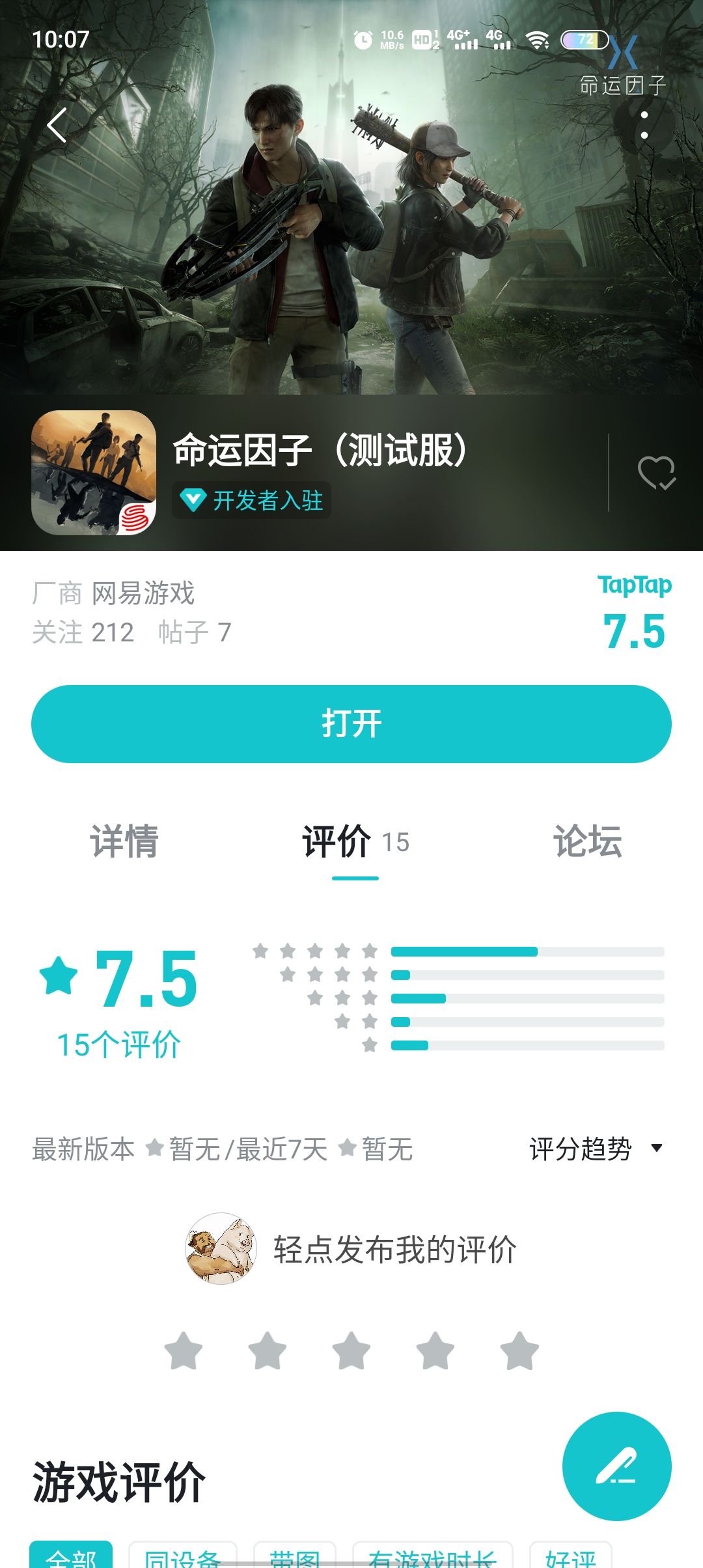Image resolution: width=703 pixels, height=1568 pixels.
Task: Follow the game with the heart icon
Action: click(657, 473)
